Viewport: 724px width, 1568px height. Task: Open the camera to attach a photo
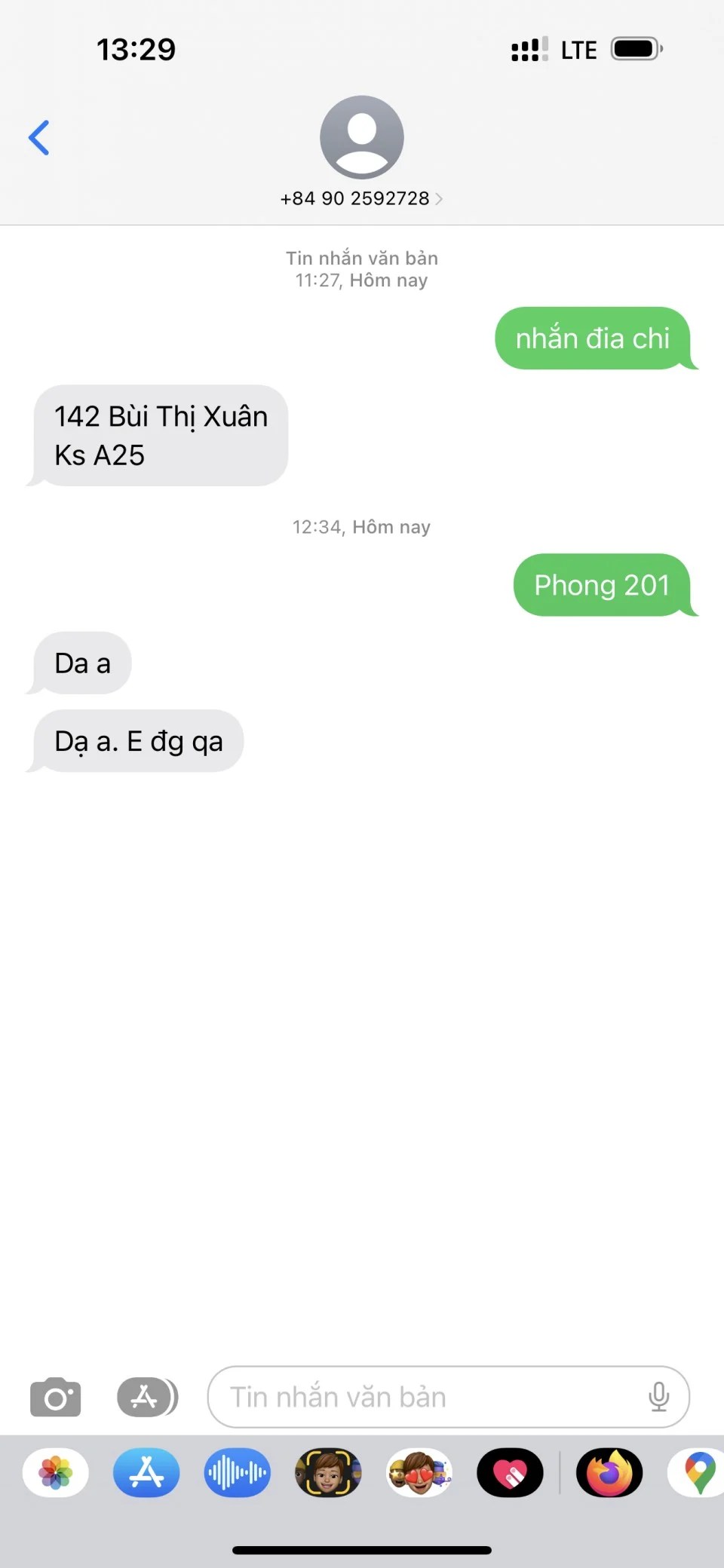point(55,1397)
